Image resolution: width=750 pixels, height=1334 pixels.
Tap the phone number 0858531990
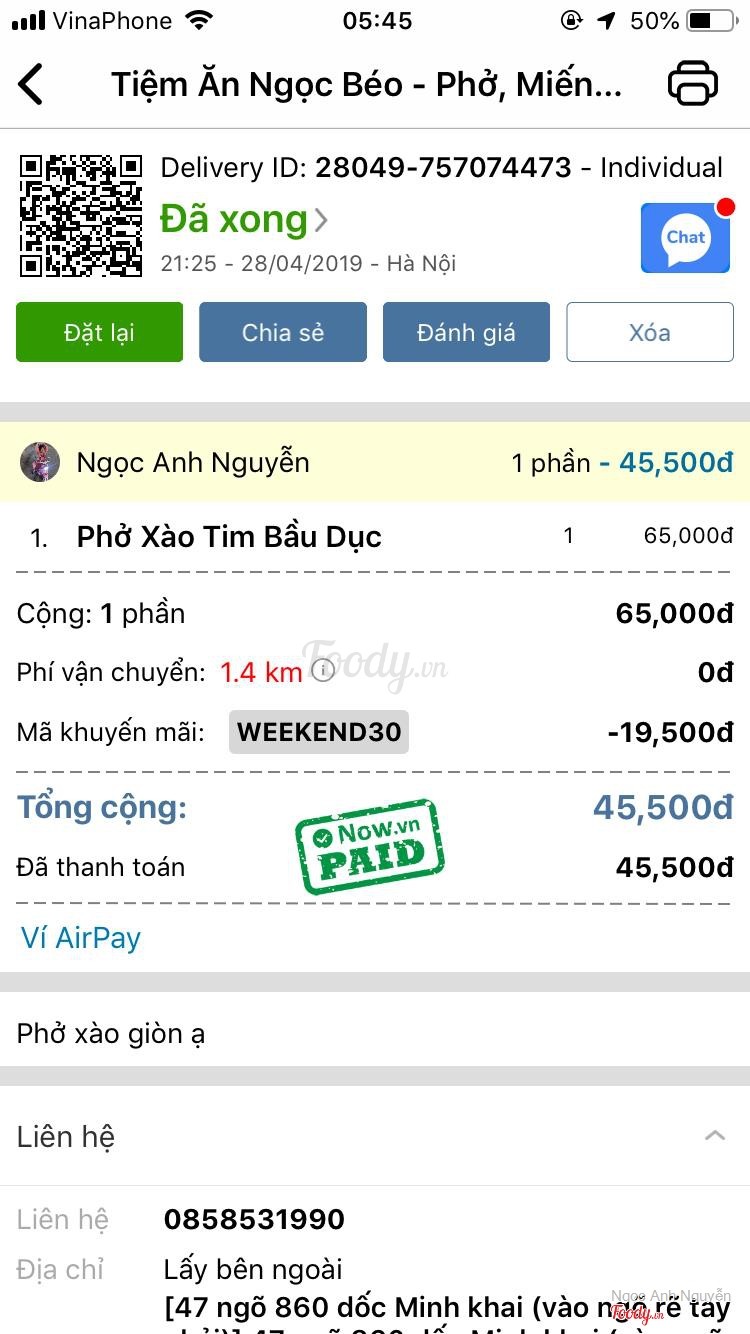click(254, 1219)
